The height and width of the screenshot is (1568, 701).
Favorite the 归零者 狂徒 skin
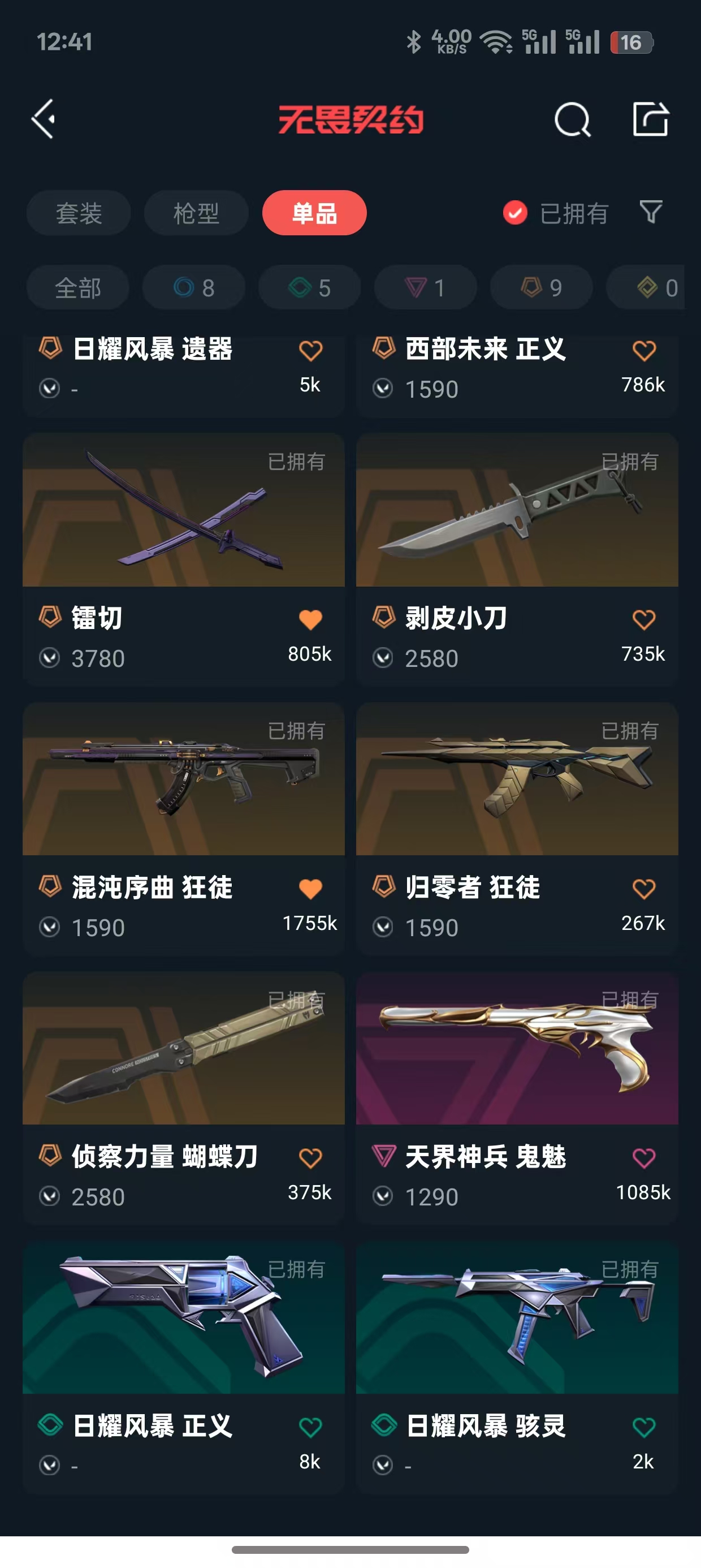(x=644, y=889)
